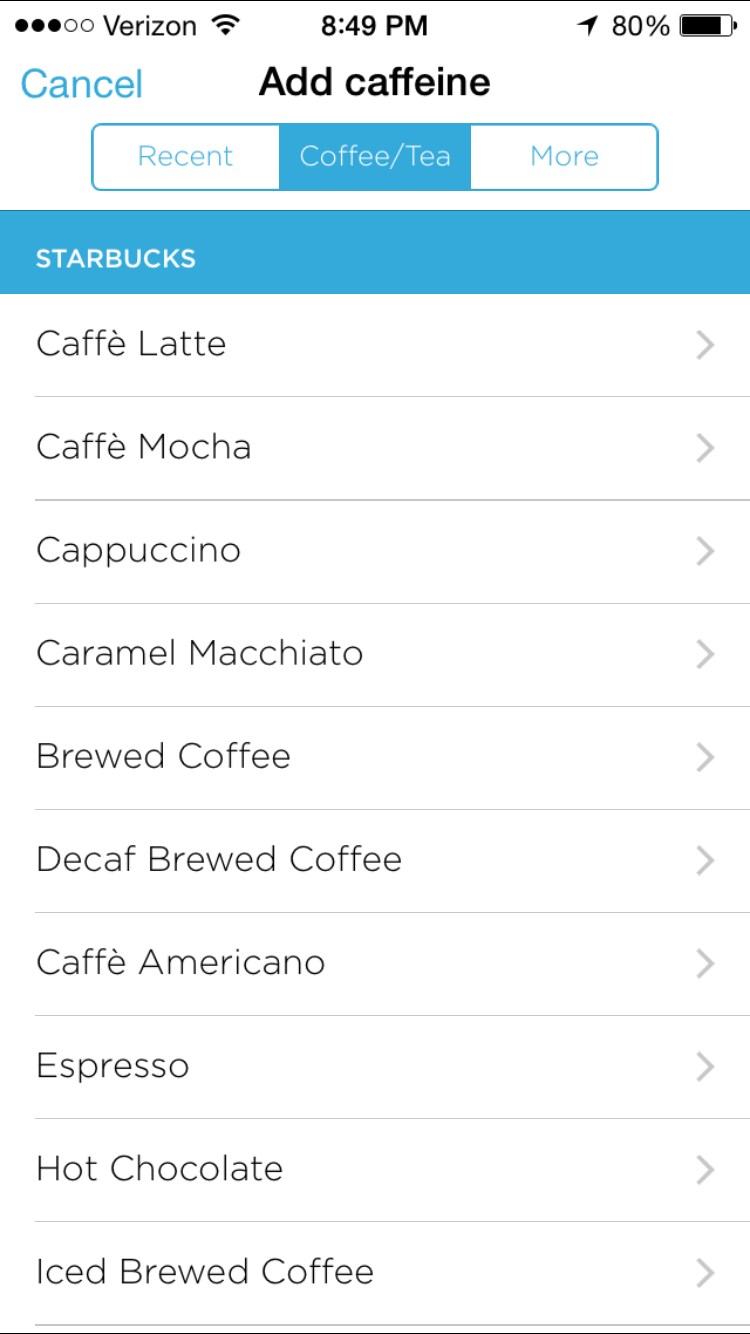Choose Caffè Mocha from the list
750x1334 pixels.
click(375, 448)
